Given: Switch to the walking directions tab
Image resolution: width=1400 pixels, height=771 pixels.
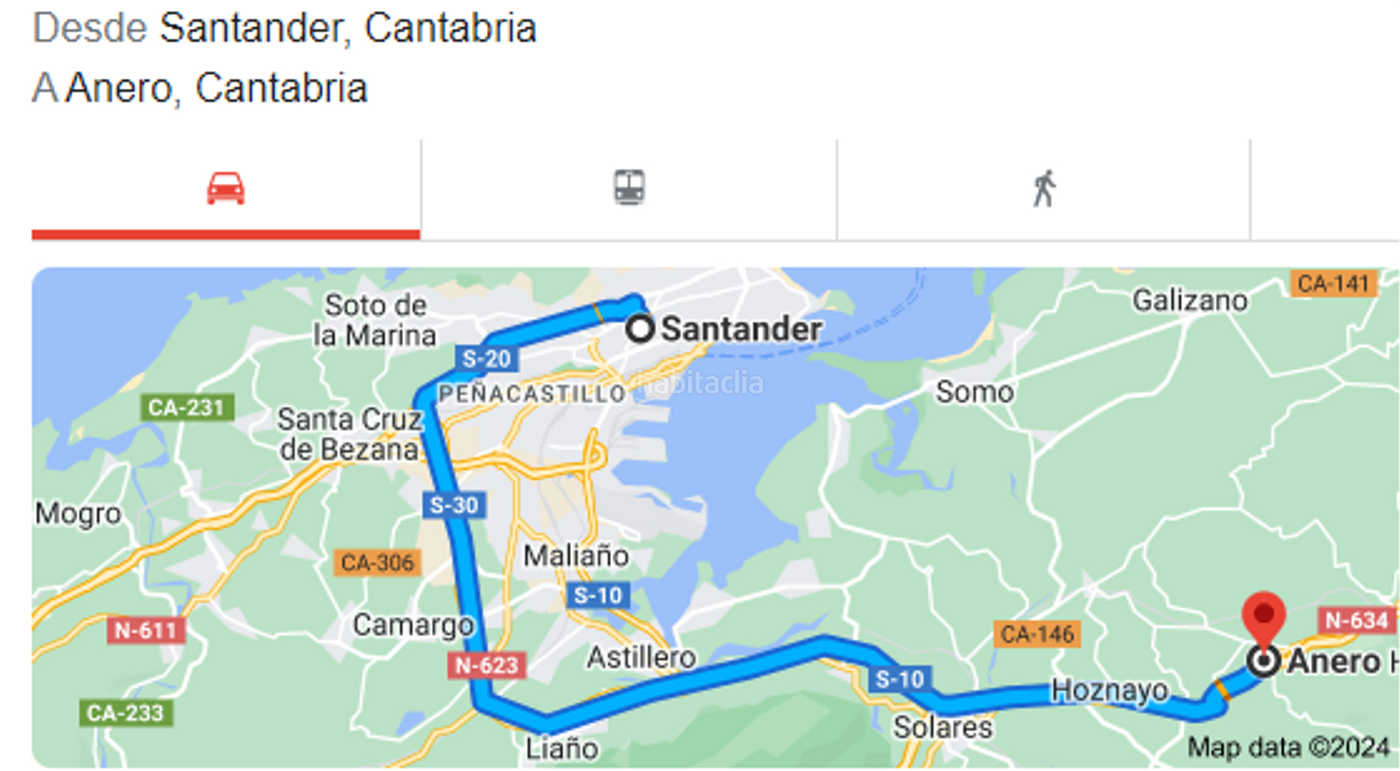Looking at the screenshot, I should point(1044,188).
